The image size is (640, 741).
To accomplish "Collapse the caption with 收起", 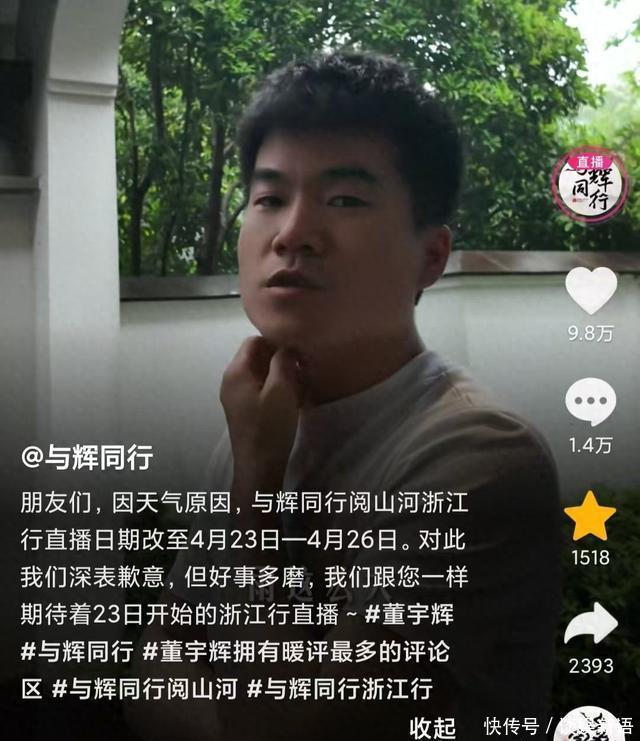I will tap(433, 727).
